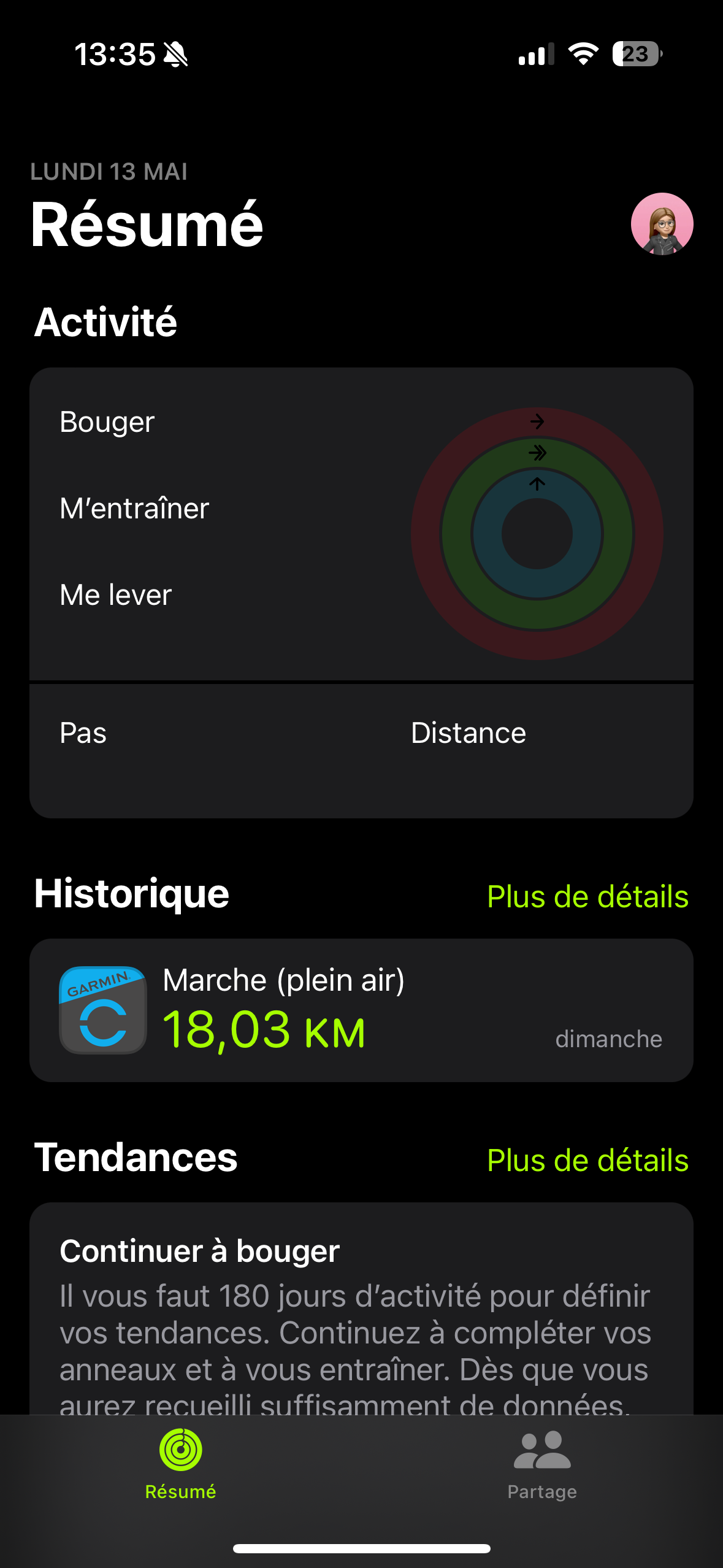Open the Marche (plein air) workout
Screen dimensions: 723x1568
click(x=361, y=1010)
